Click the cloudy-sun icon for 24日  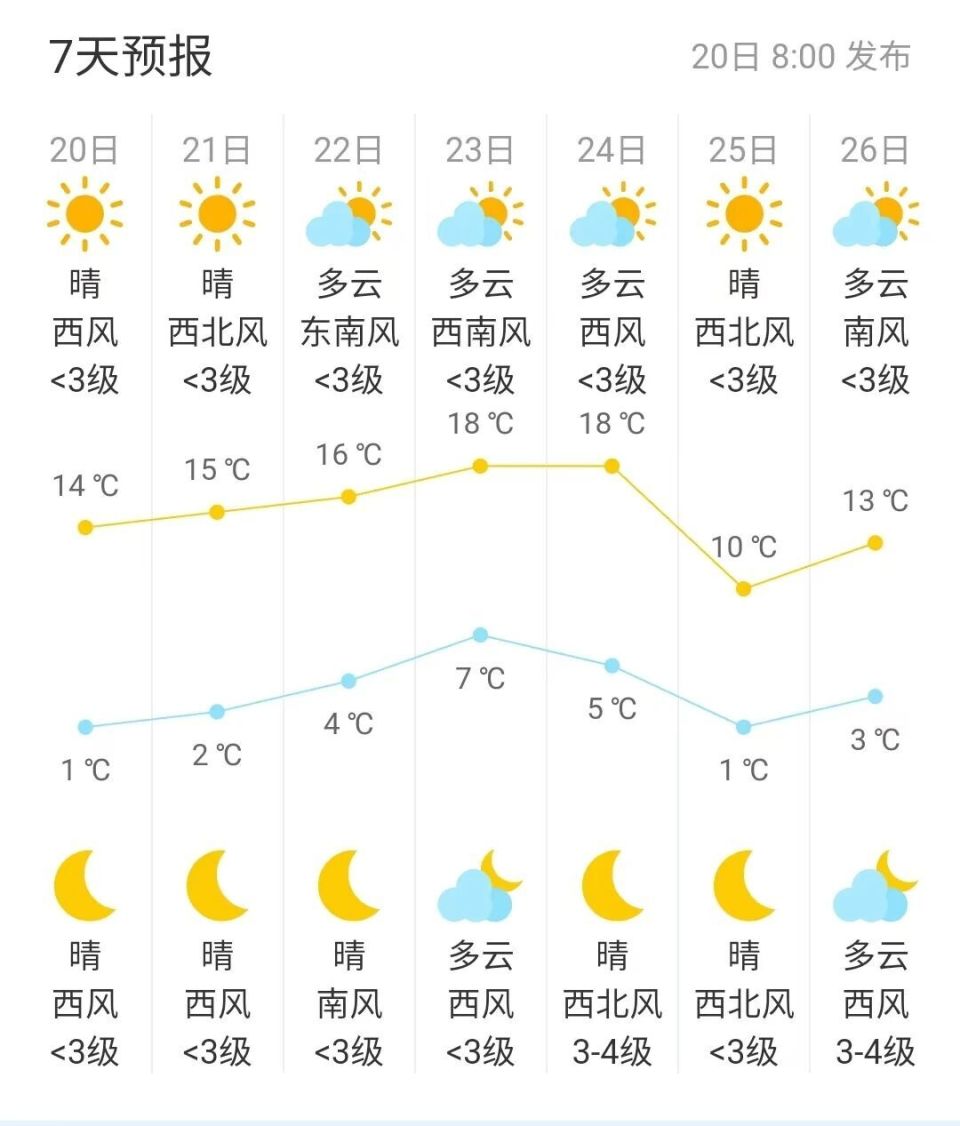pyautogui.click(x=610, y=218)
